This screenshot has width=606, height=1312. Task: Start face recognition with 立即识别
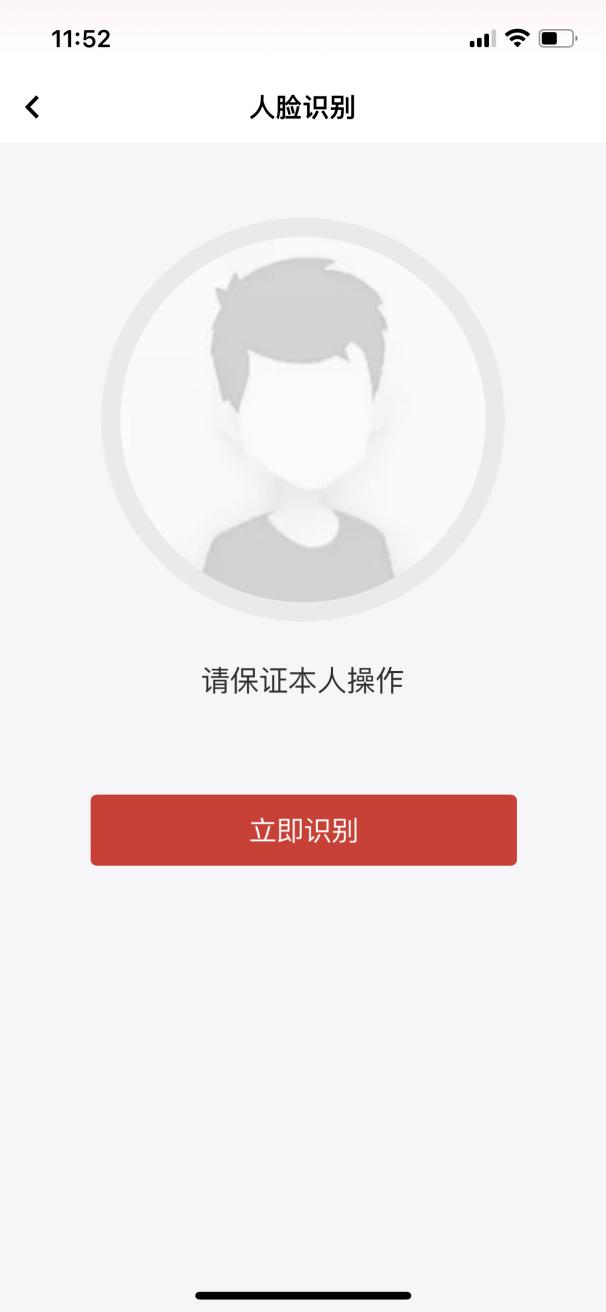point(303,830)
